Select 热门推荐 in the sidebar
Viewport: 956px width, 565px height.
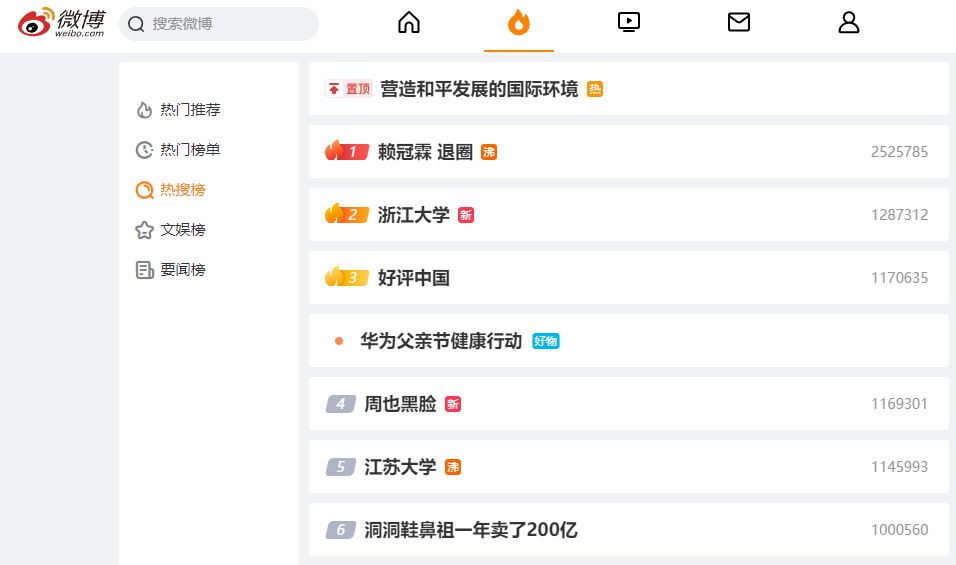click(190, 110)
